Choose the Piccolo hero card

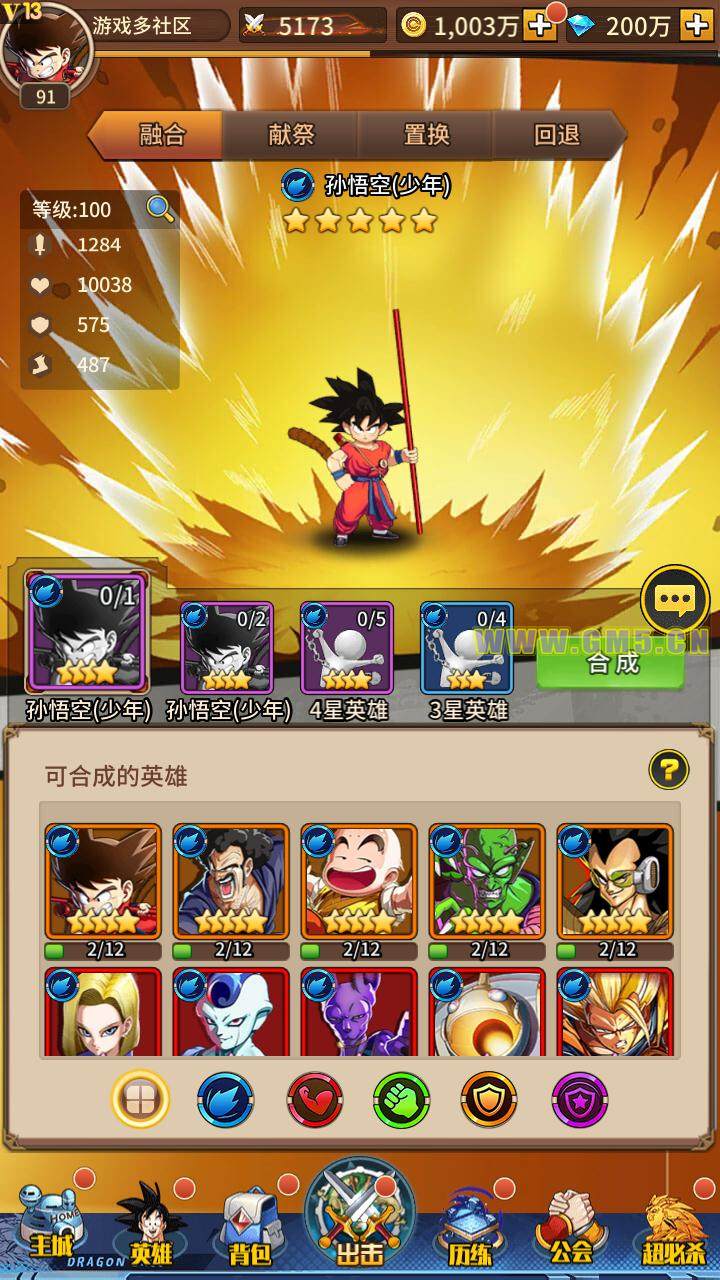[487, 880]
